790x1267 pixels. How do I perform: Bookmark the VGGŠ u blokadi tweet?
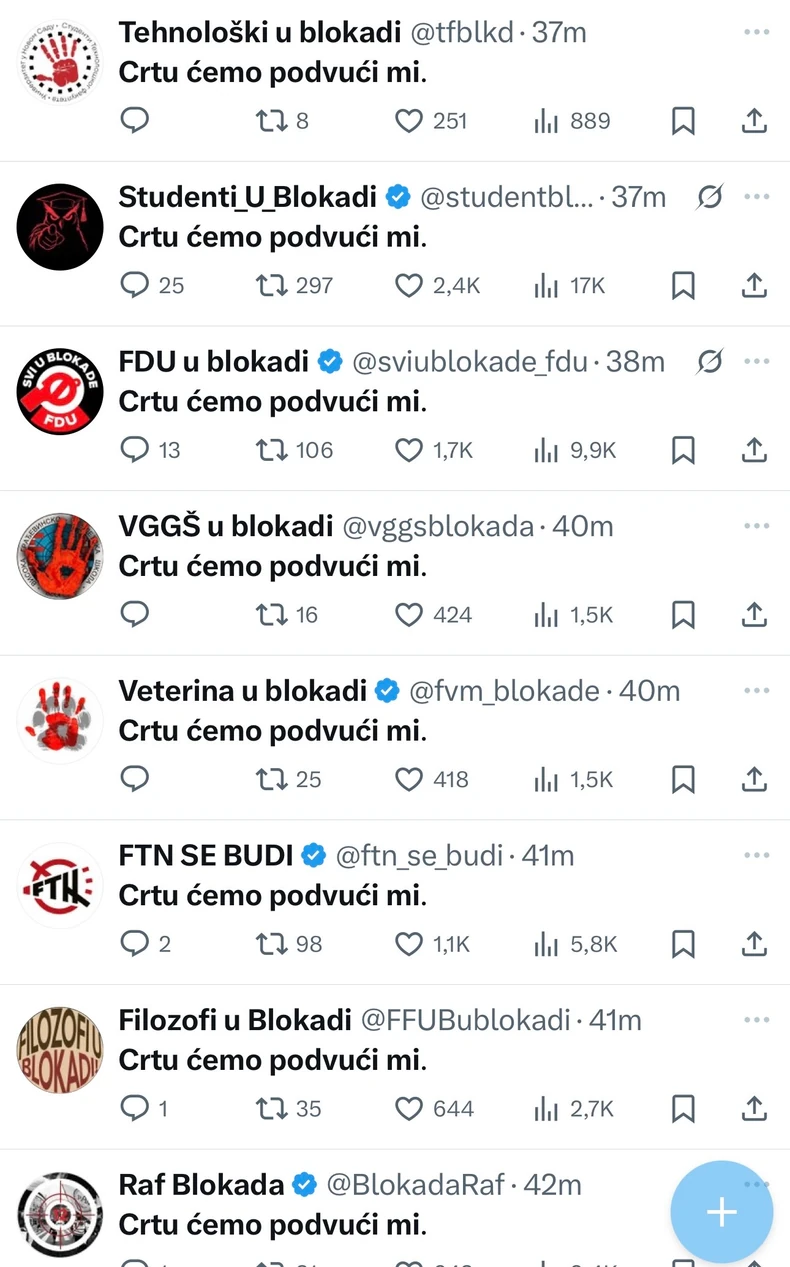[683, 614]
